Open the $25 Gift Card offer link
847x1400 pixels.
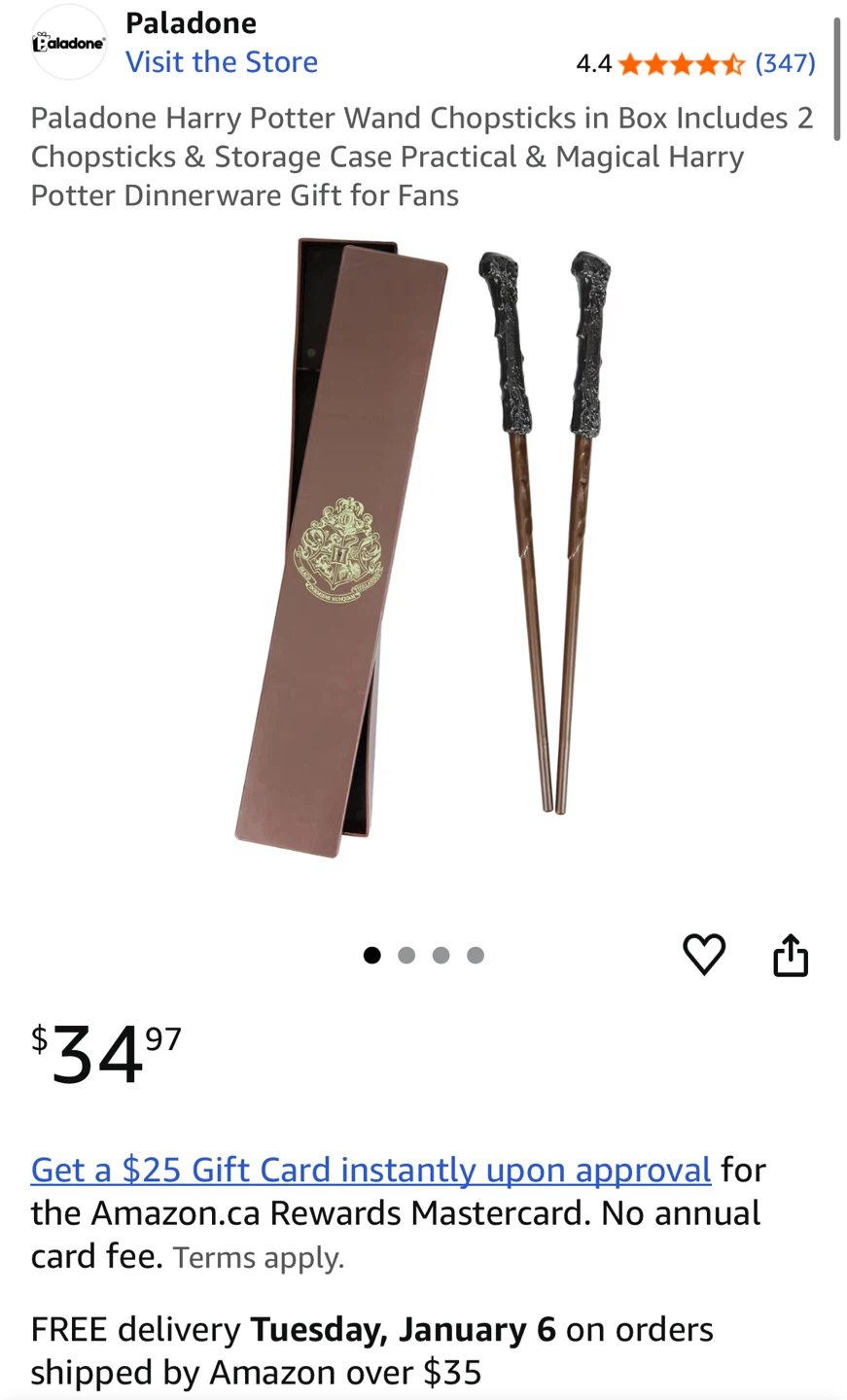click(371, 1170)
